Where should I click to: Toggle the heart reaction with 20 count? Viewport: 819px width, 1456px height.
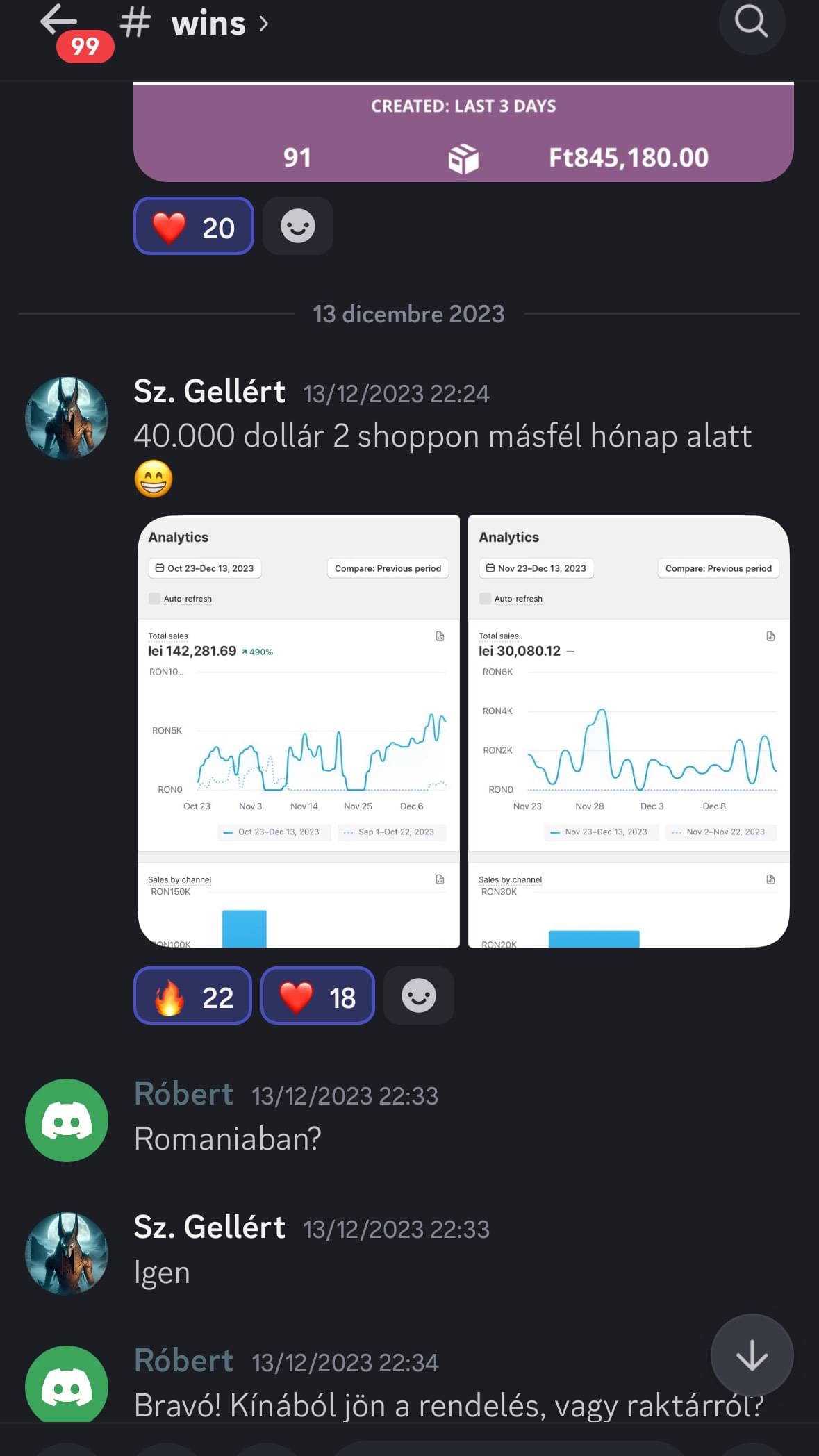click(194, 226)
